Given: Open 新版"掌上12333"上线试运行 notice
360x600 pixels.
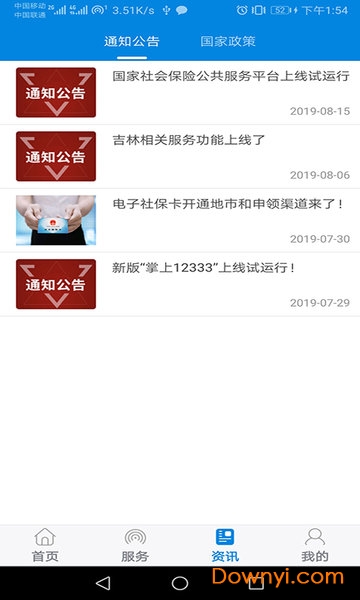Looking at the screenshot, I should (180, 284).
